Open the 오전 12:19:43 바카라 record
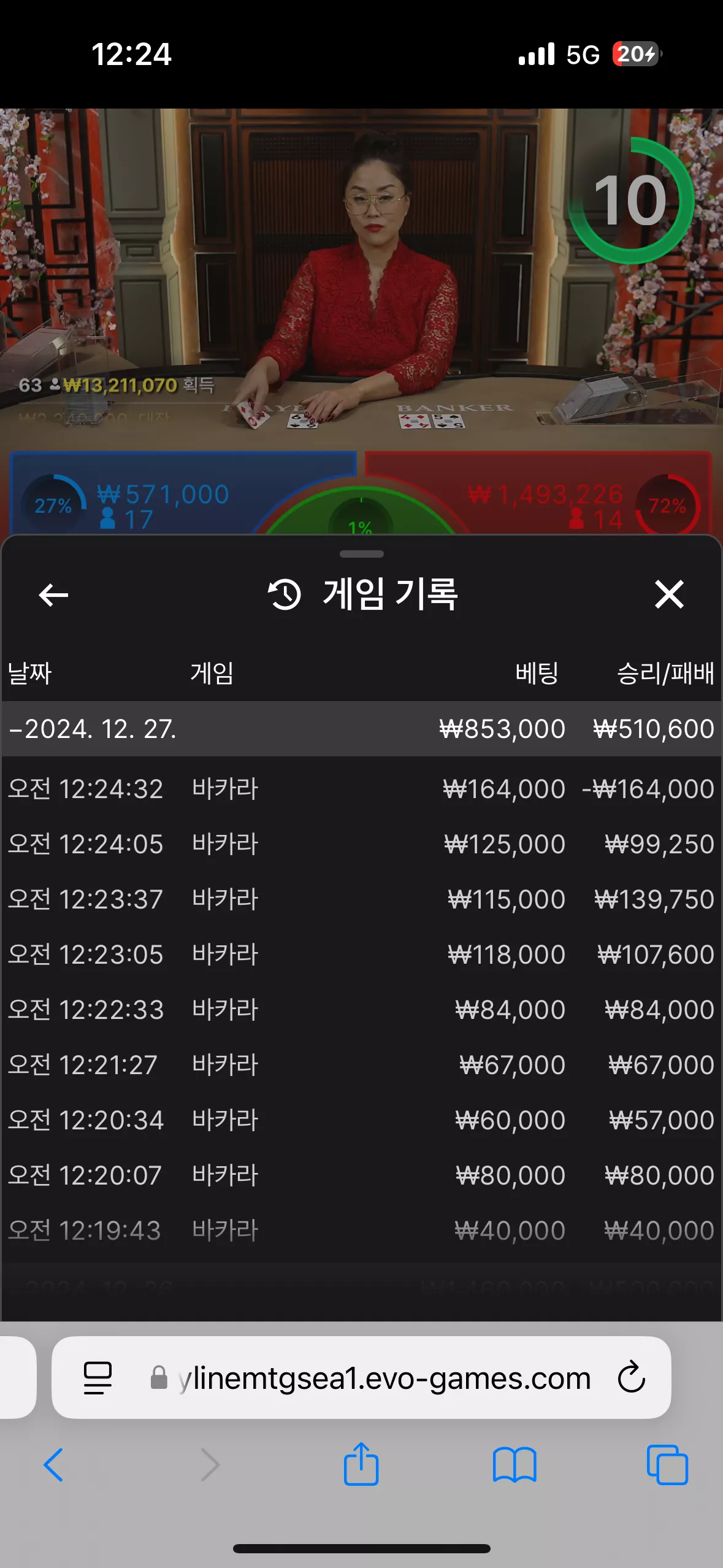 (x=361, y=1231)
